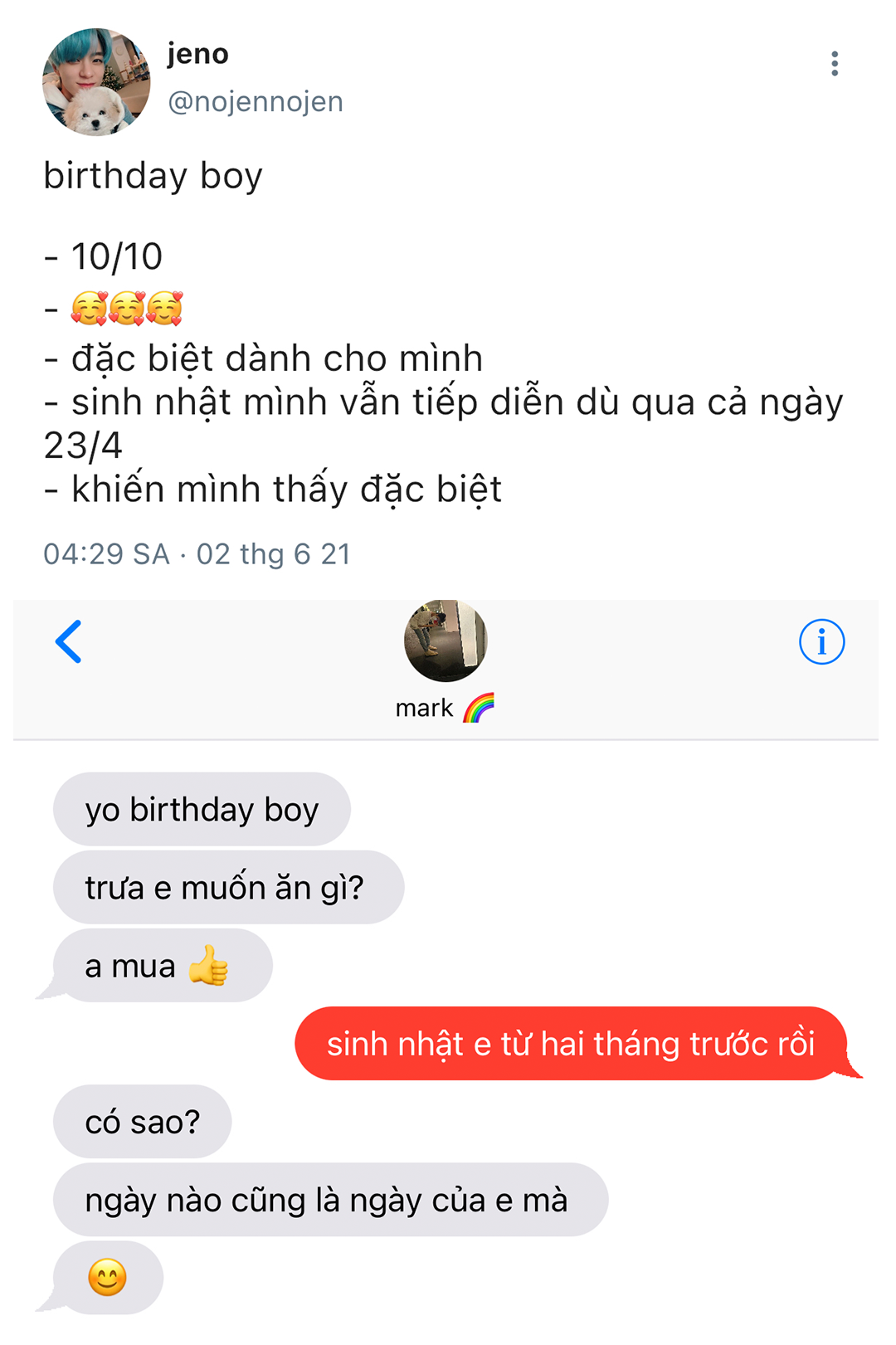Open the @nojennojen profile handle
This screenshot has height=1345, width=896.
click(x=255, y=101)
